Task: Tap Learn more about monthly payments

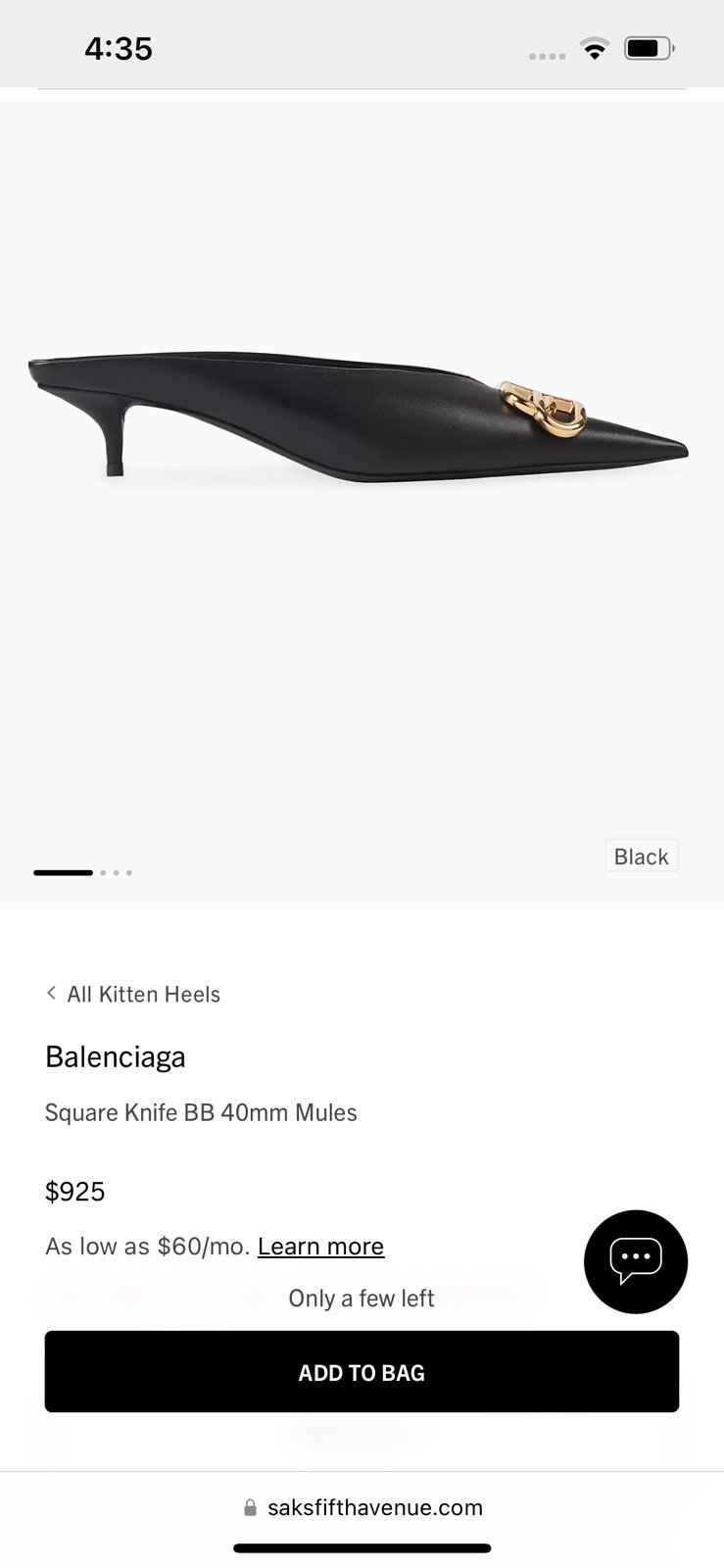Action: pyautogui.click(x=320, y=1247)
